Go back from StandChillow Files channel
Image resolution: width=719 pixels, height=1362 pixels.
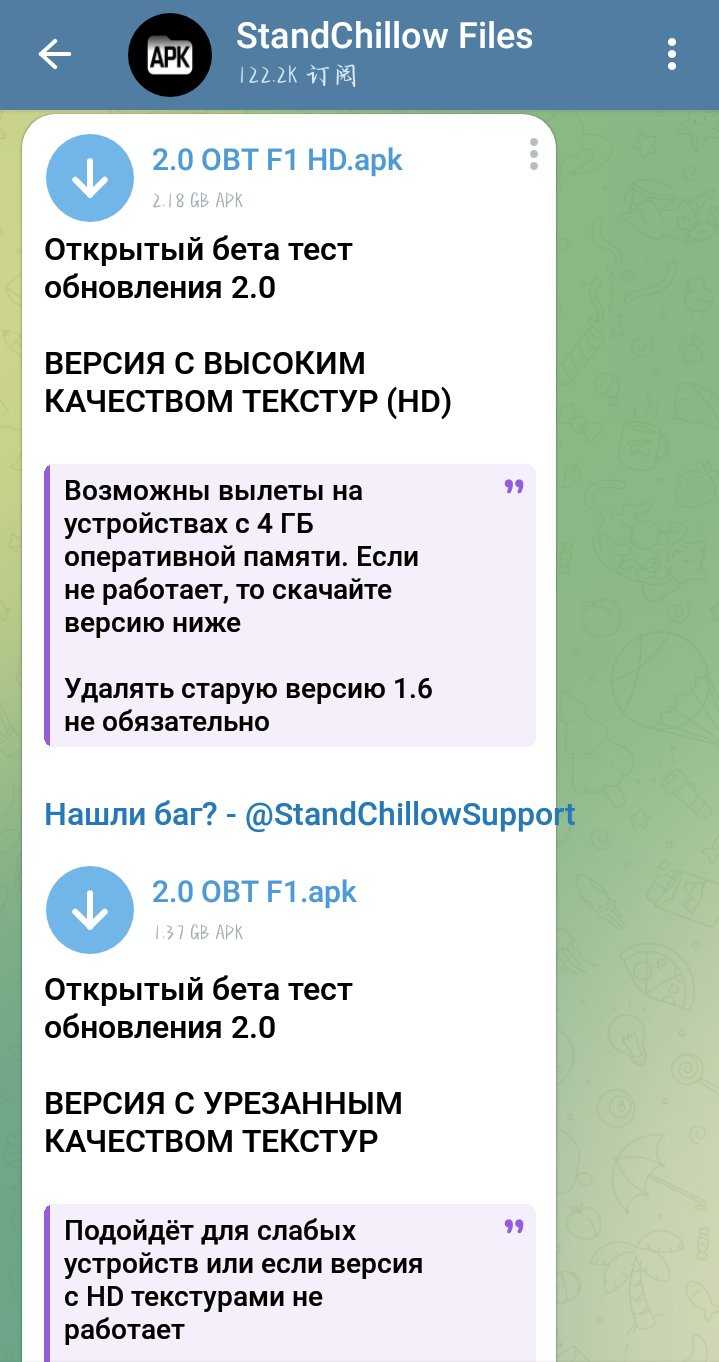coord(54,54)
